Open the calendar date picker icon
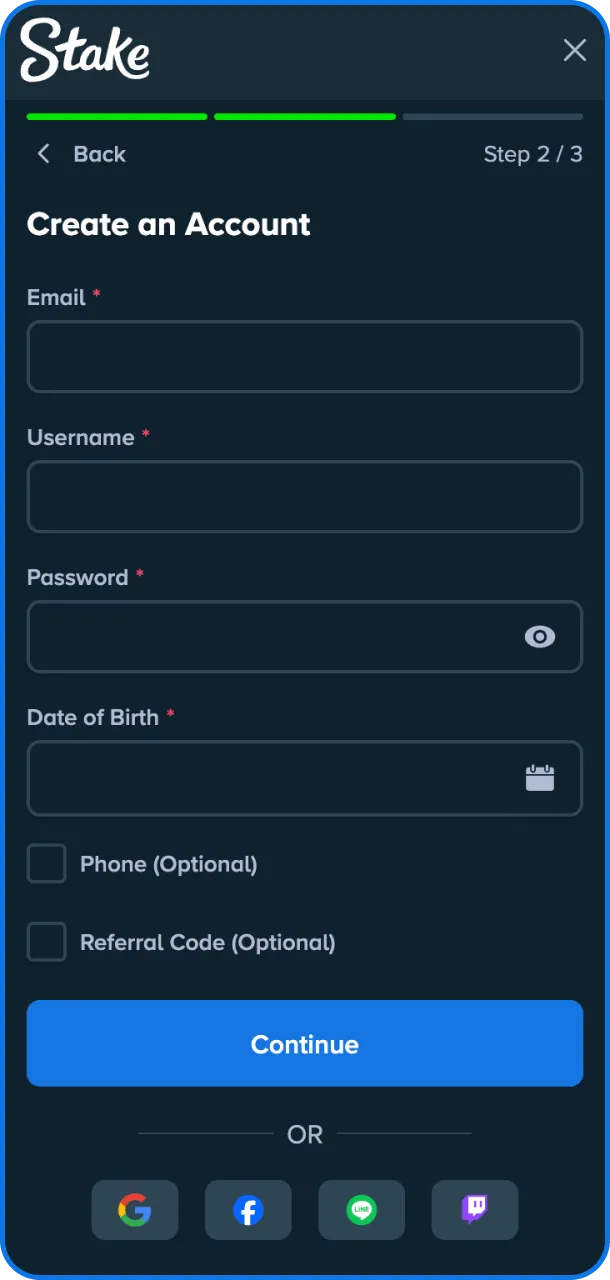610x1280 pixels. (539, 778)
